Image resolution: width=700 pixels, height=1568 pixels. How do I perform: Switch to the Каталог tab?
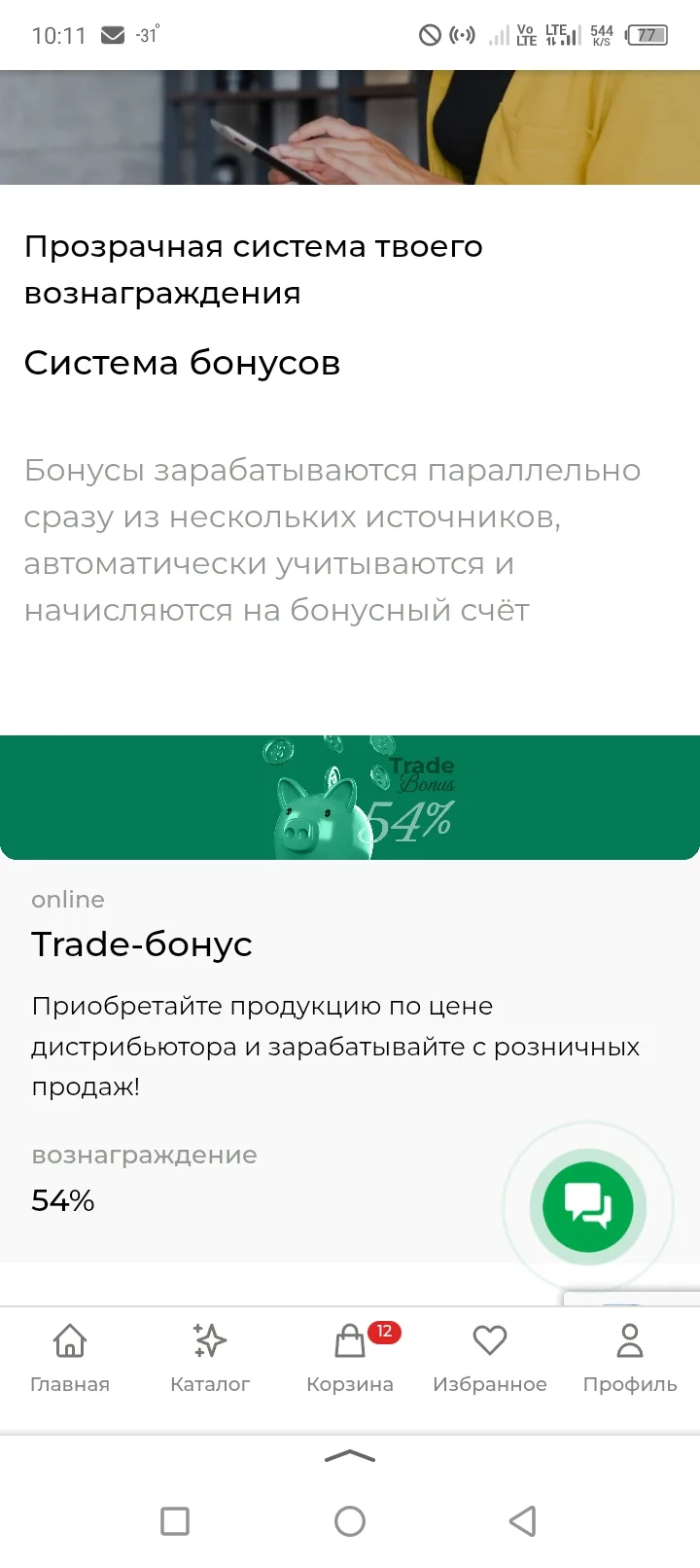pos(210,1358)
